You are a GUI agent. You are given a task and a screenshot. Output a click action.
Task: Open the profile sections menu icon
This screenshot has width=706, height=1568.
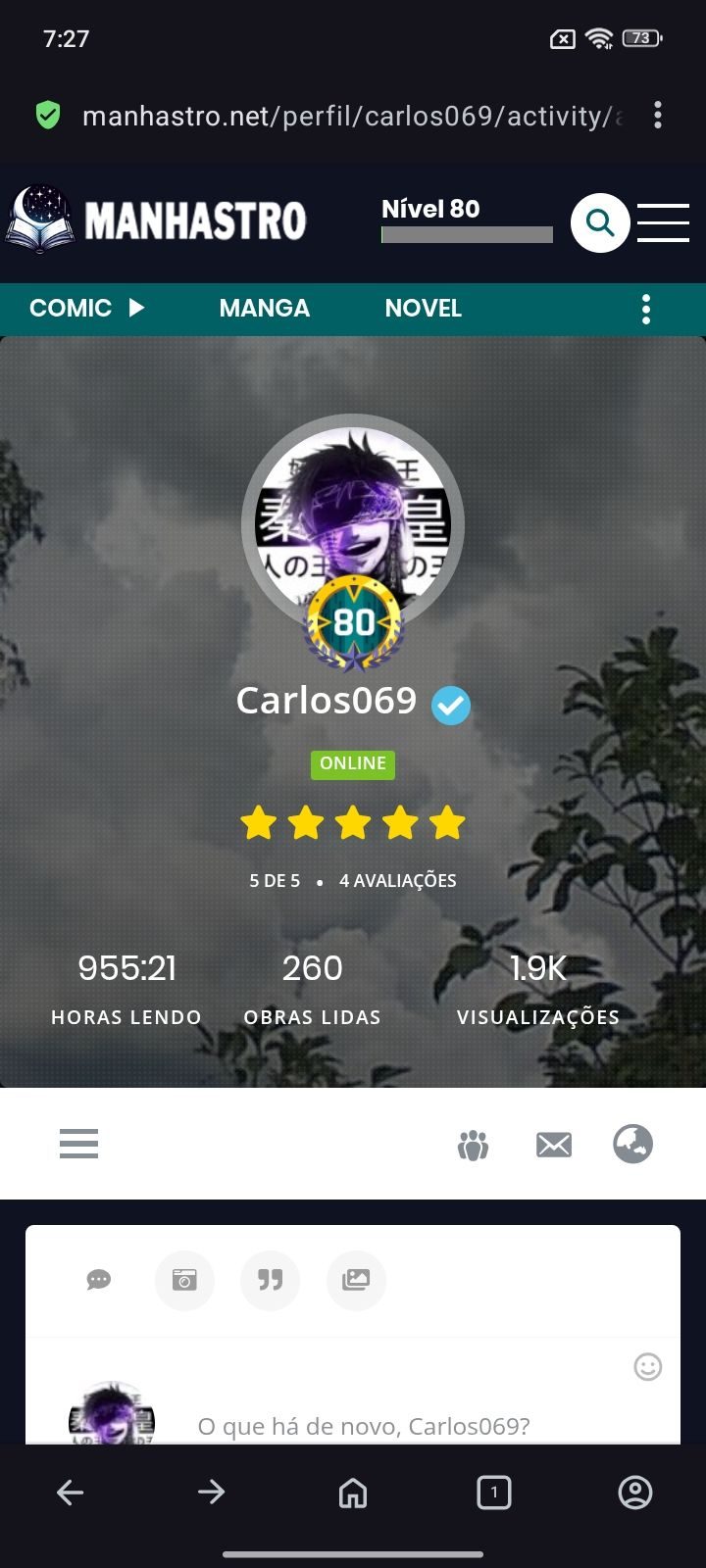(x=78, y=1144)
